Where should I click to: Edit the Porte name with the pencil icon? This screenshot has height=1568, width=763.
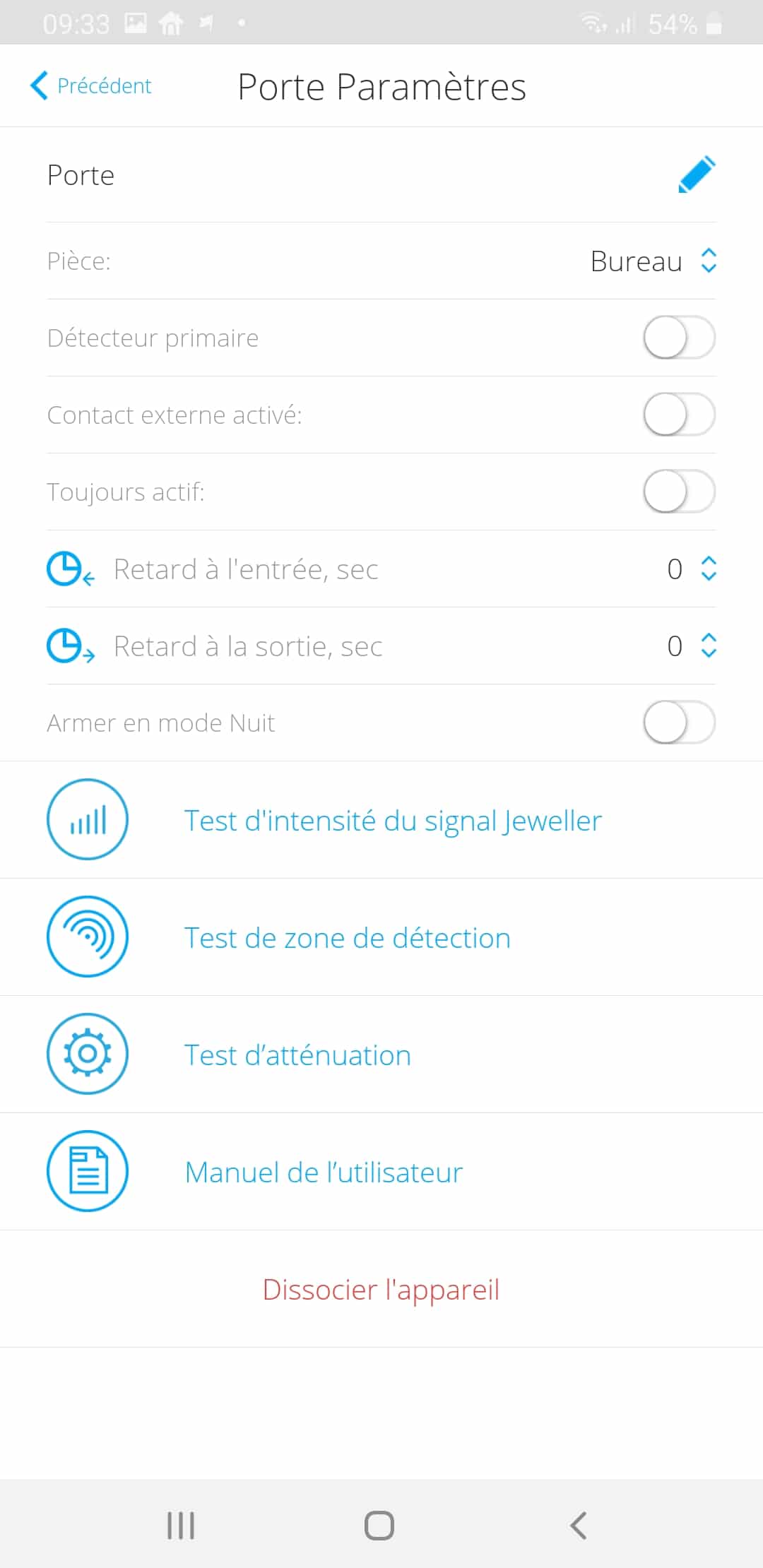click(x=697, y=175)
